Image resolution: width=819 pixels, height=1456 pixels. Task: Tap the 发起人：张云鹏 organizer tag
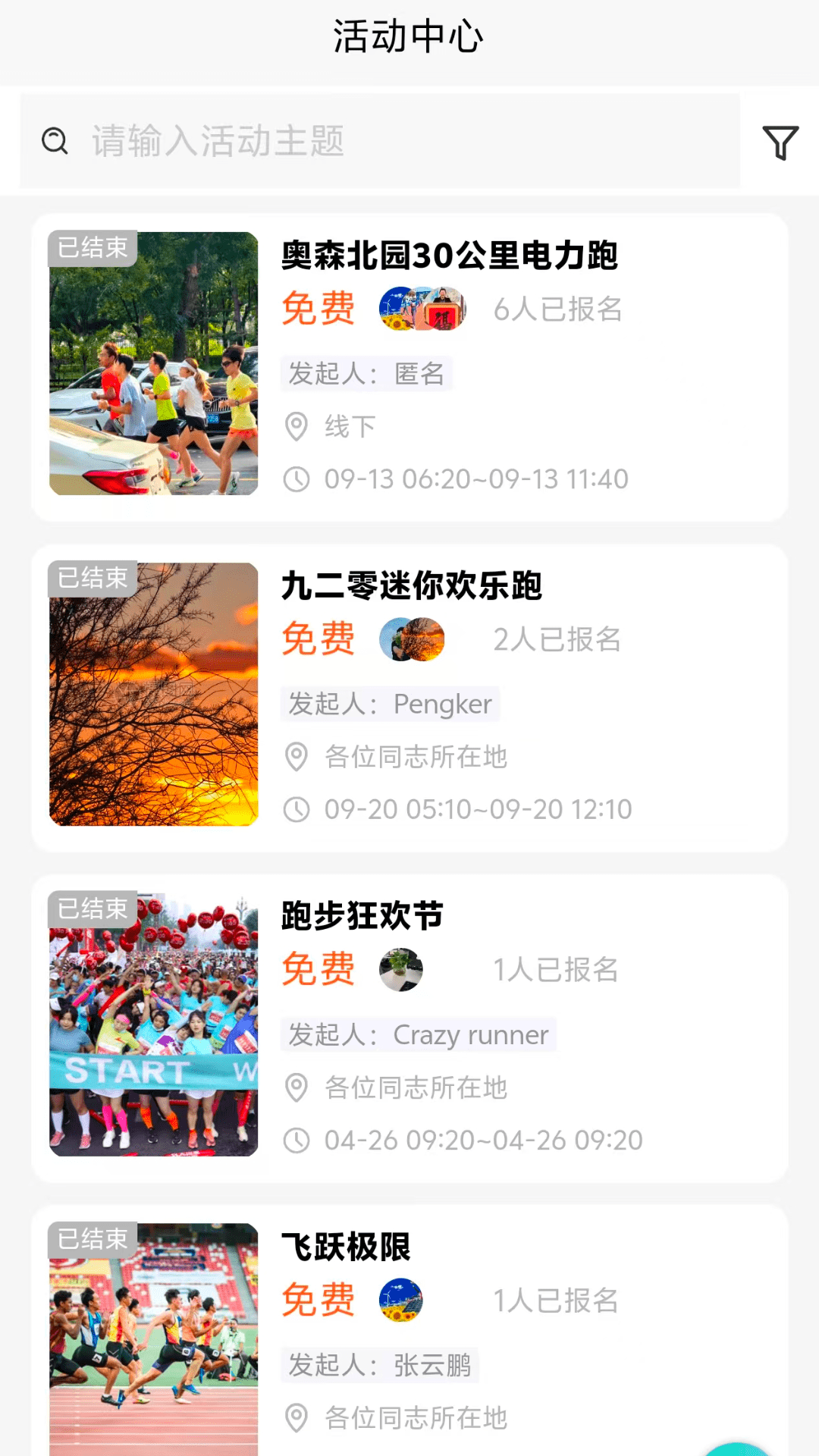tap(378, 1364)
